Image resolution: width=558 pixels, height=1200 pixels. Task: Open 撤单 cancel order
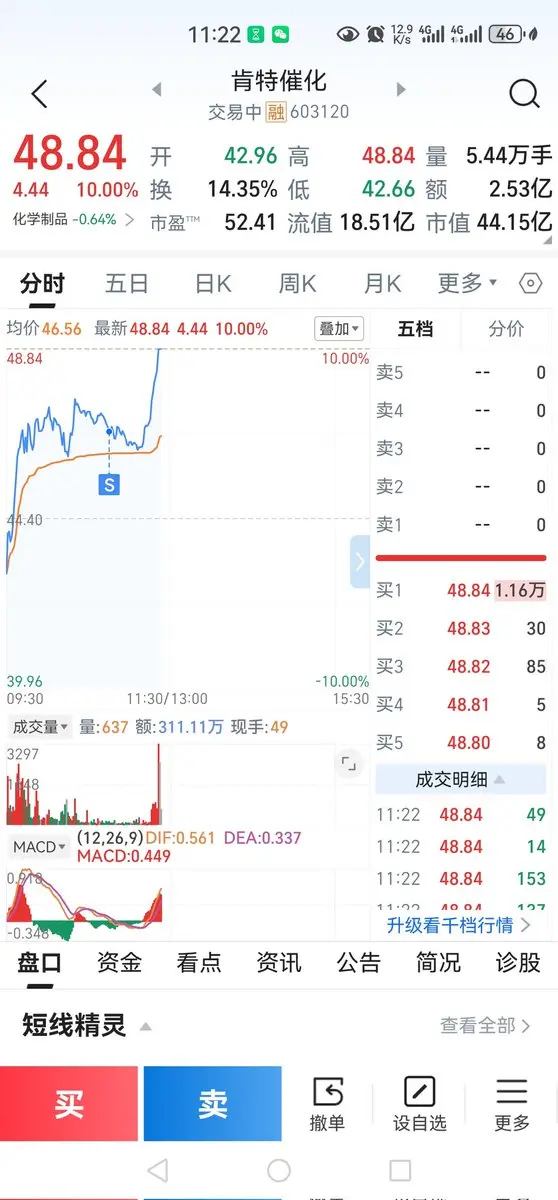pos(327,1104)
